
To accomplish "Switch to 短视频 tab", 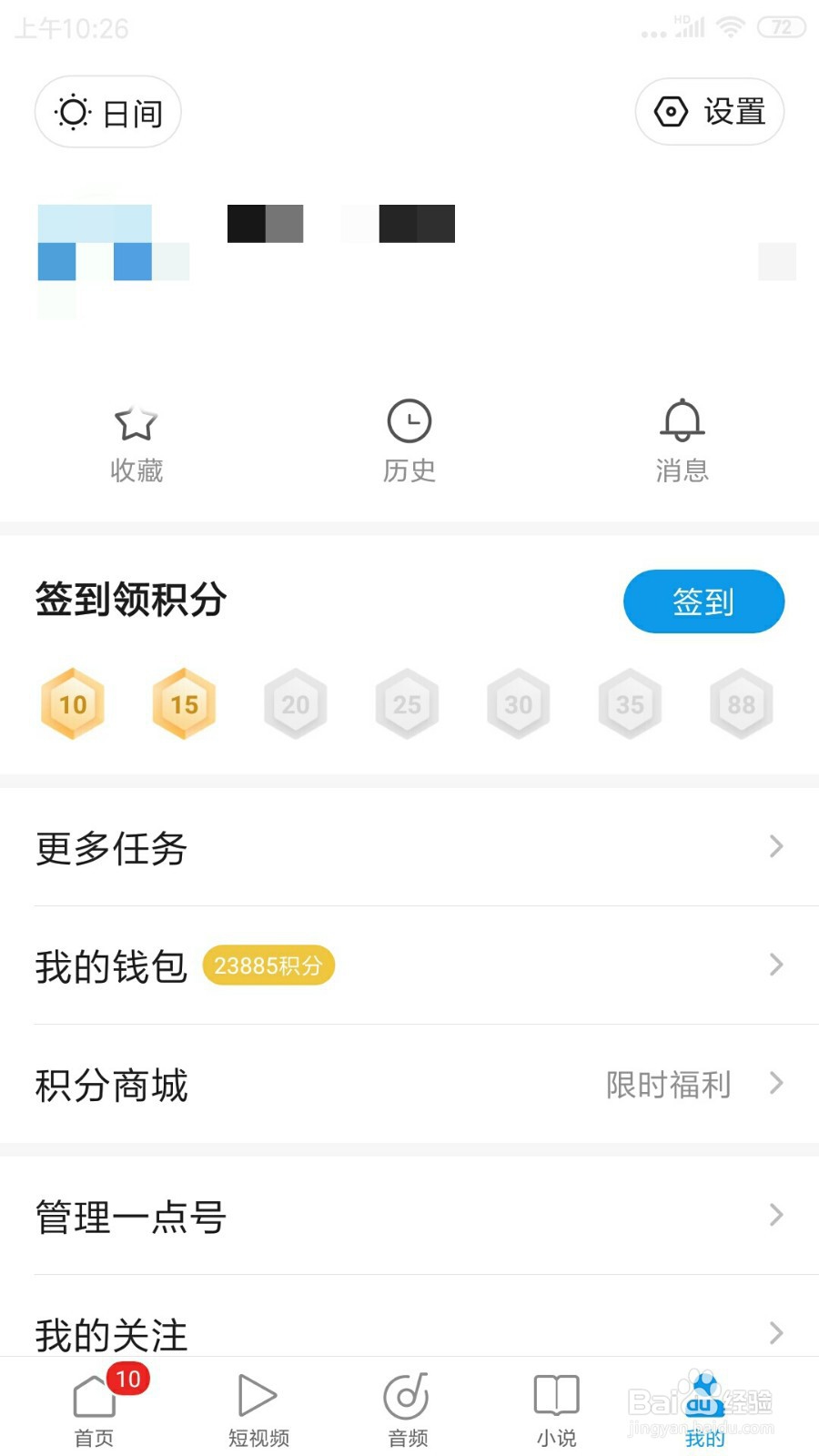I will [x=258, y=1409].
